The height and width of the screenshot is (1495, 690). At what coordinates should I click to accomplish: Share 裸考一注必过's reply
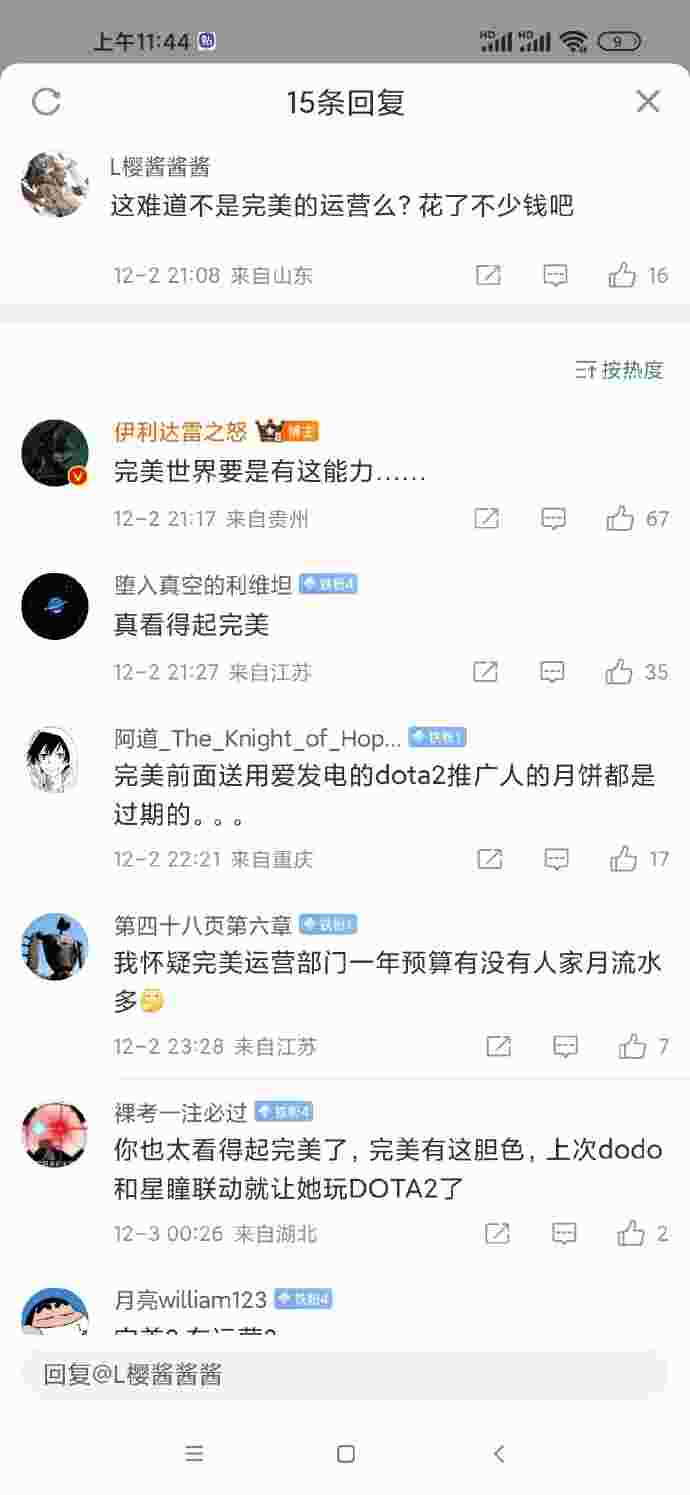pyautogui.click(x=497, y=1234)
